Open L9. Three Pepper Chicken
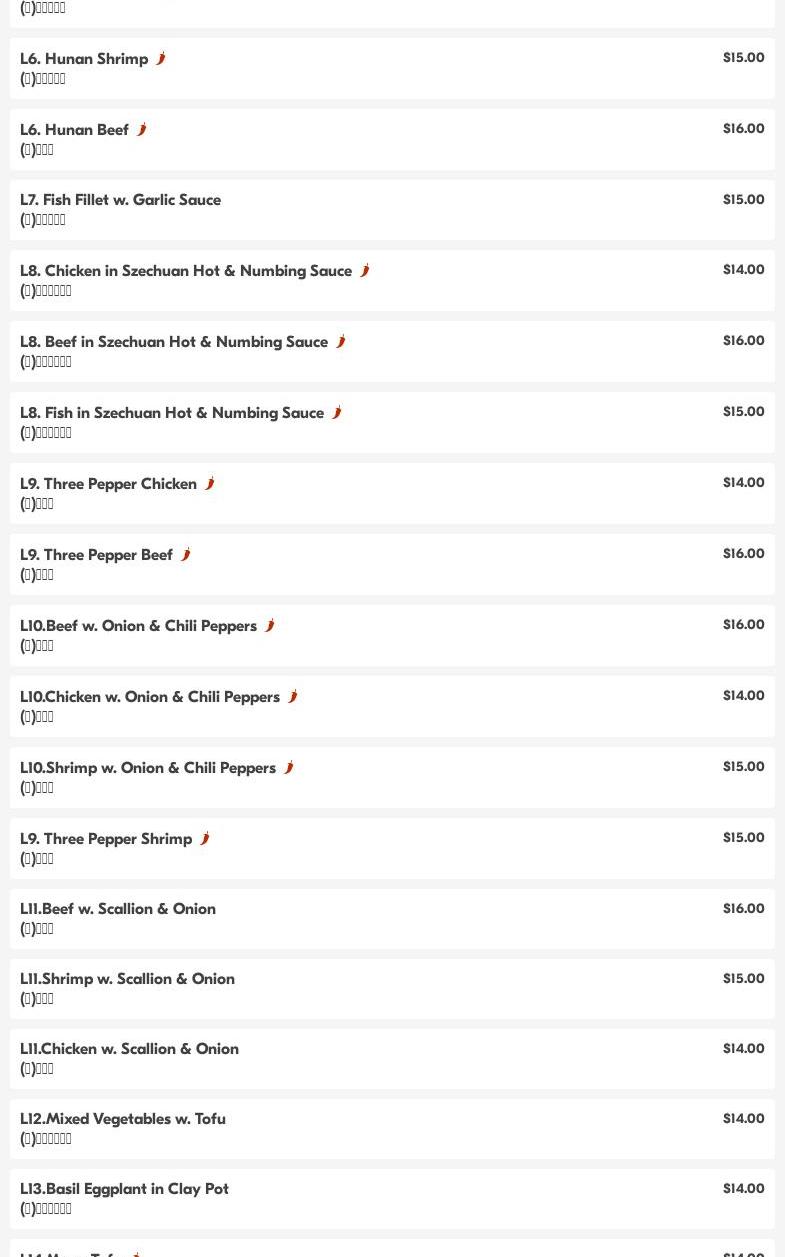 point(392,494)
